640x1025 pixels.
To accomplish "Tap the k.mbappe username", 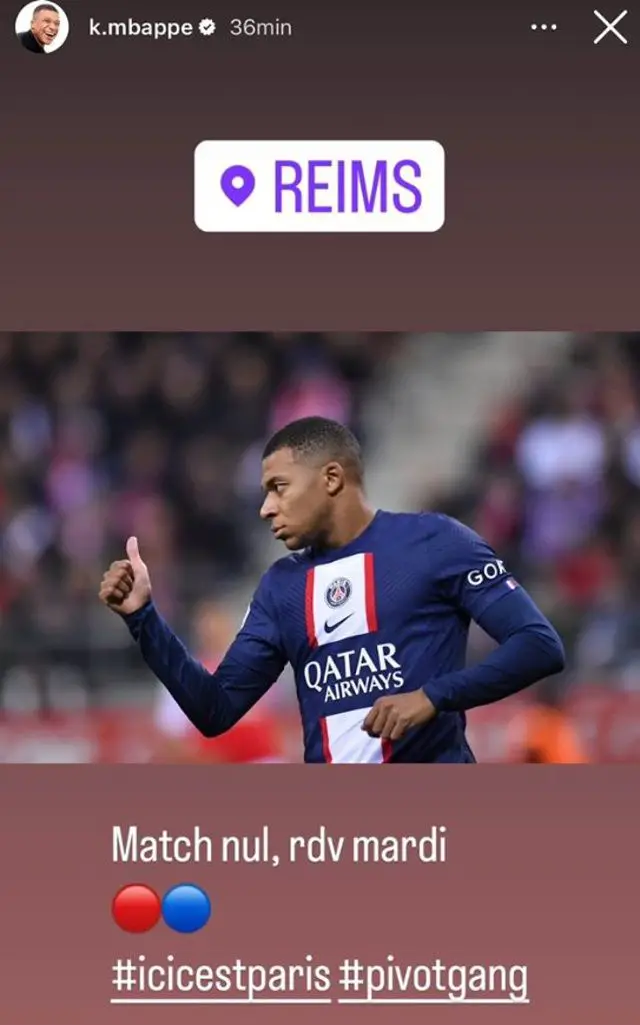I will point(142,28).
